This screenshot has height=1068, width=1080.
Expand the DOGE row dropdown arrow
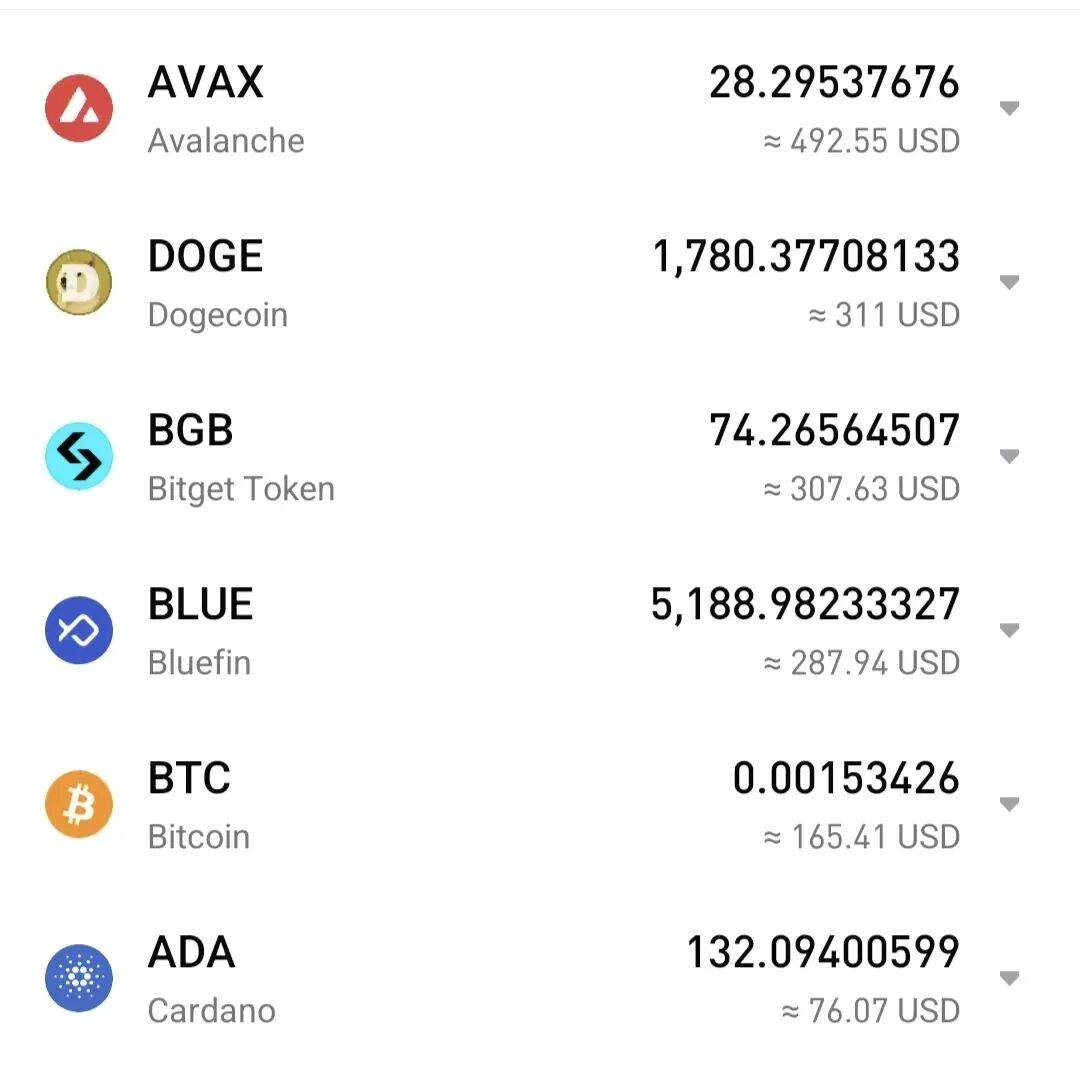tap(1009, 282)
